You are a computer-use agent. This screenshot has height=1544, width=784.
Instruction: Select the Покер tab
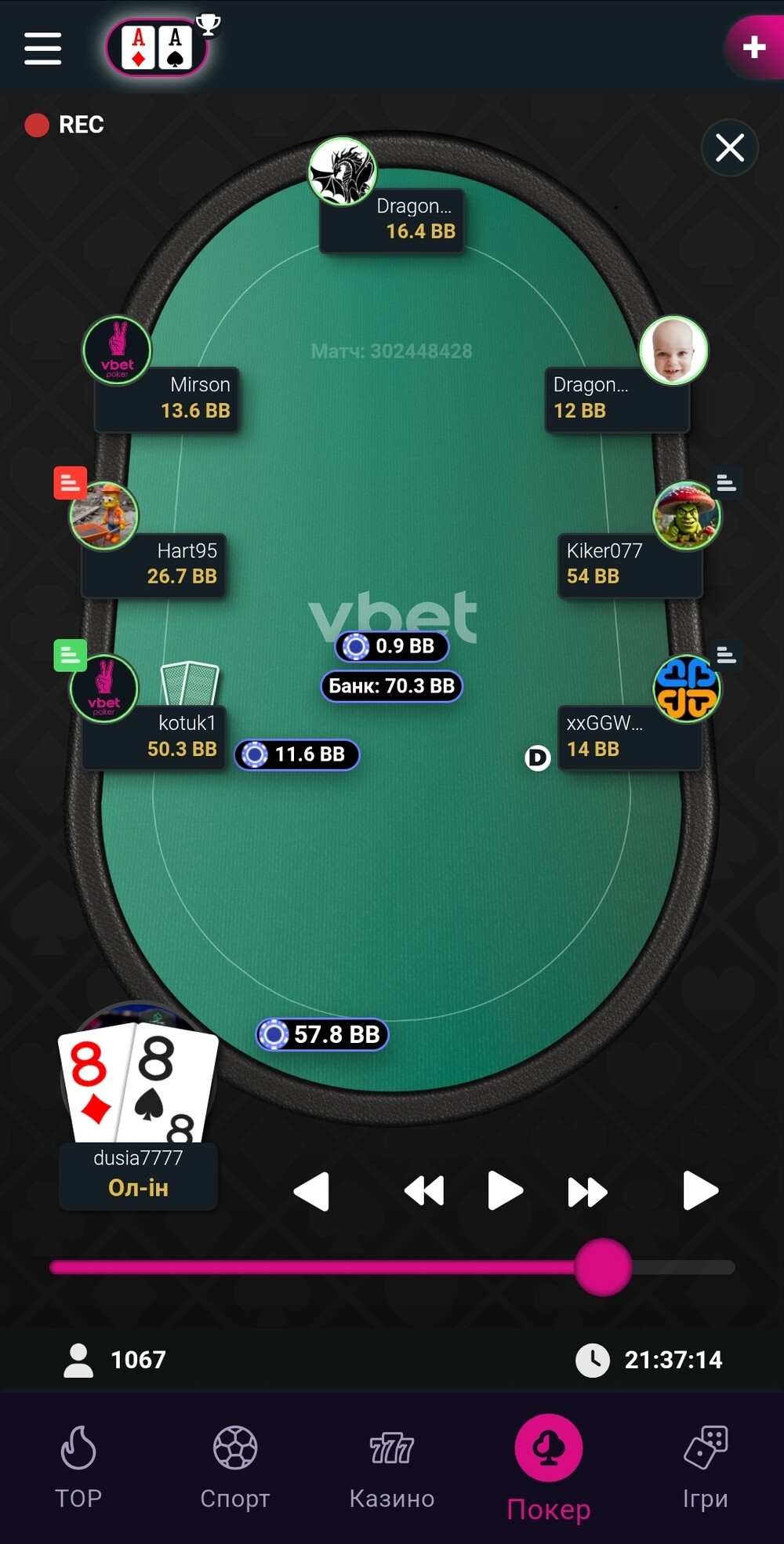pos(549,1467)
